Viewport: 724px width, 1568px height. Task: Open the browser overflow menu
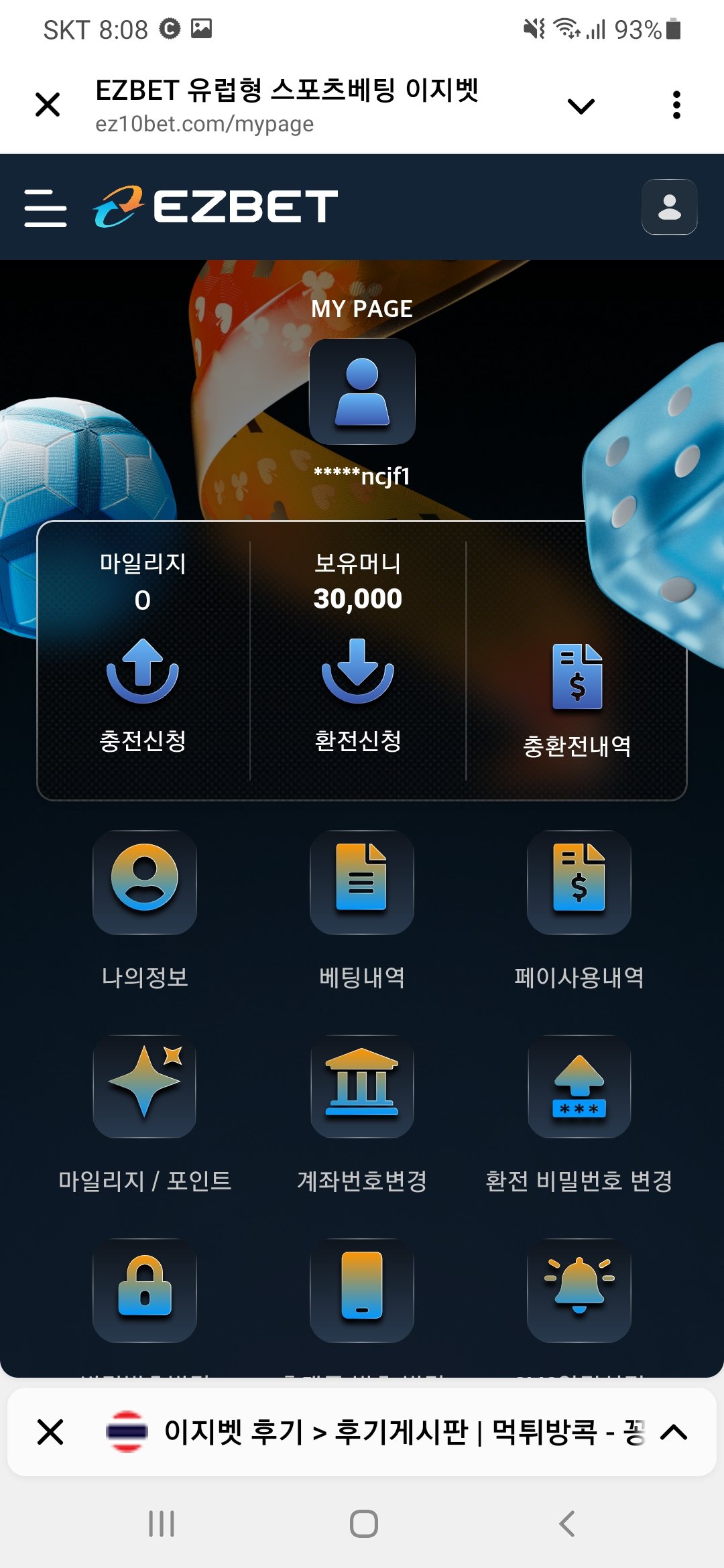676,105
